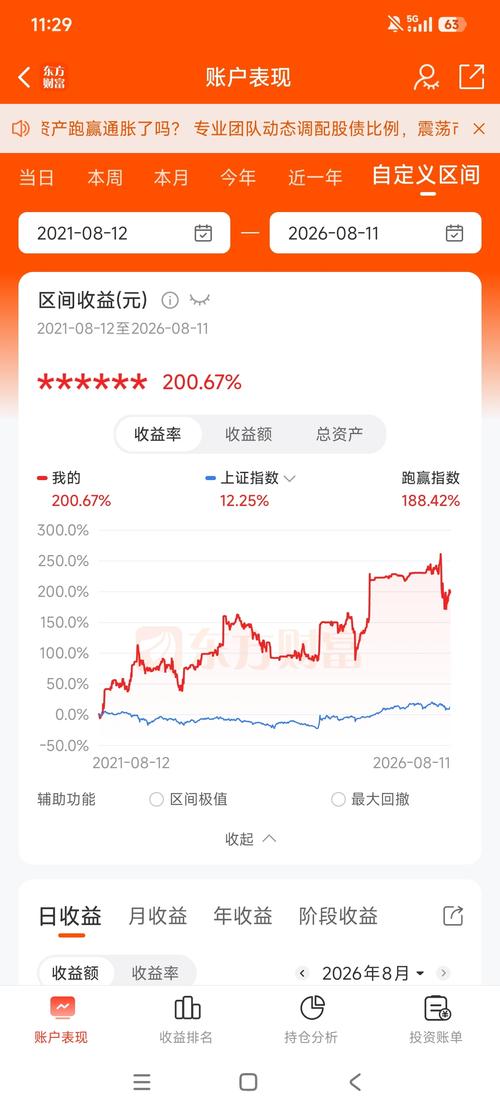Viewport: 500px width, 1111px height.
Task: Collapse the chart with 收起
Action: tap(250, 839)
